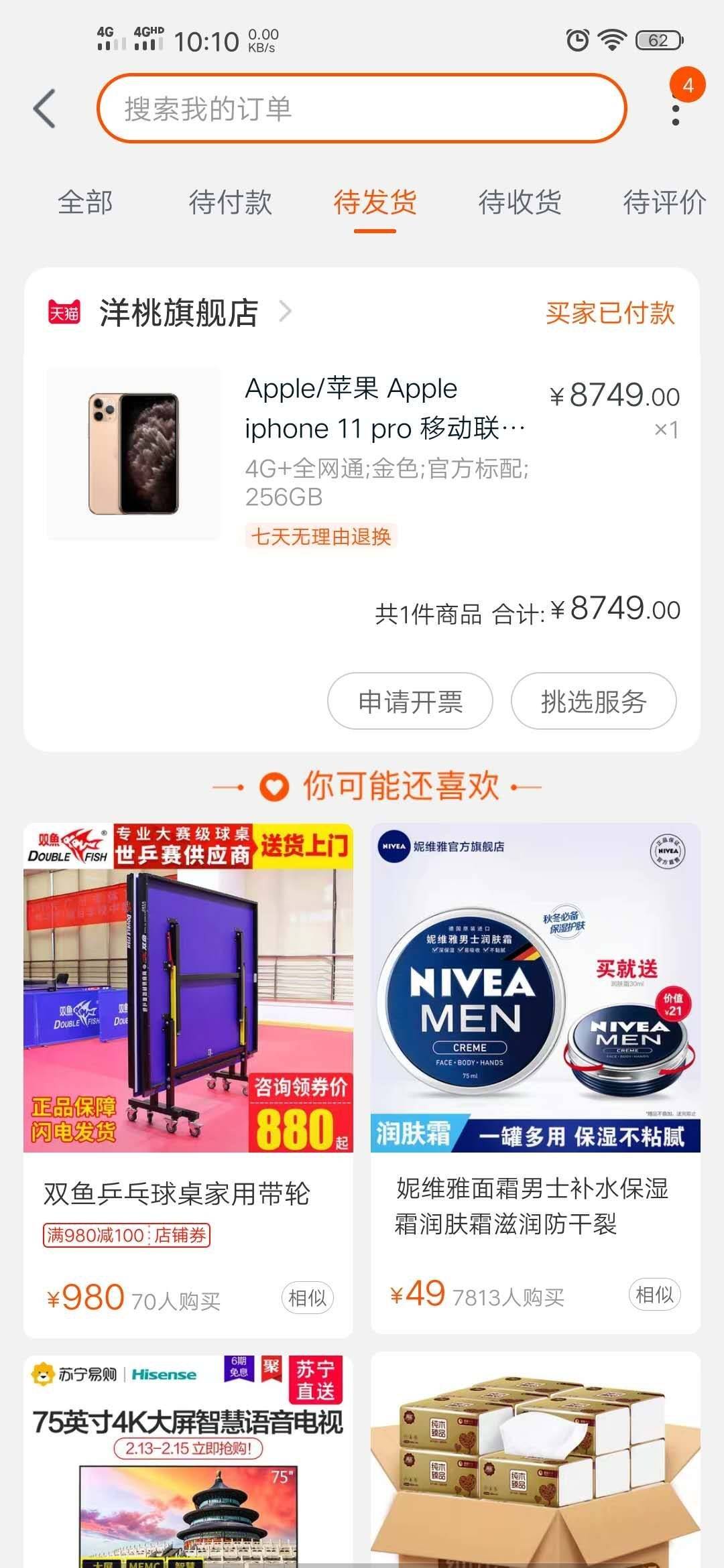The width and height of the screenshot is (724, 1568).
Task: Select the 待发货 tab
Action: (375, 202)
